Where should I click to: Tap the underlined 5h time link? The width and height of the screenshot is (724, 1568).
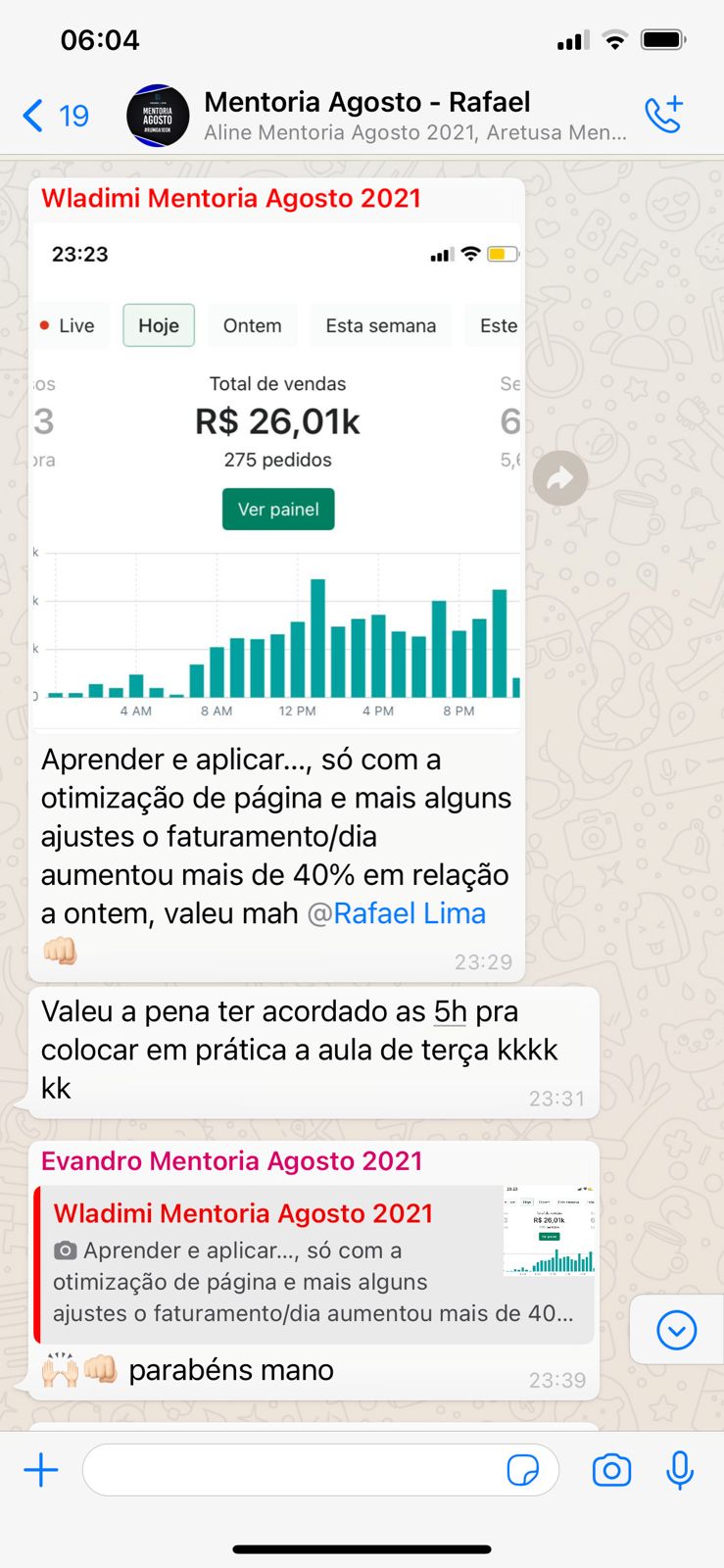pyautogui.click(x=450, y=1011)
